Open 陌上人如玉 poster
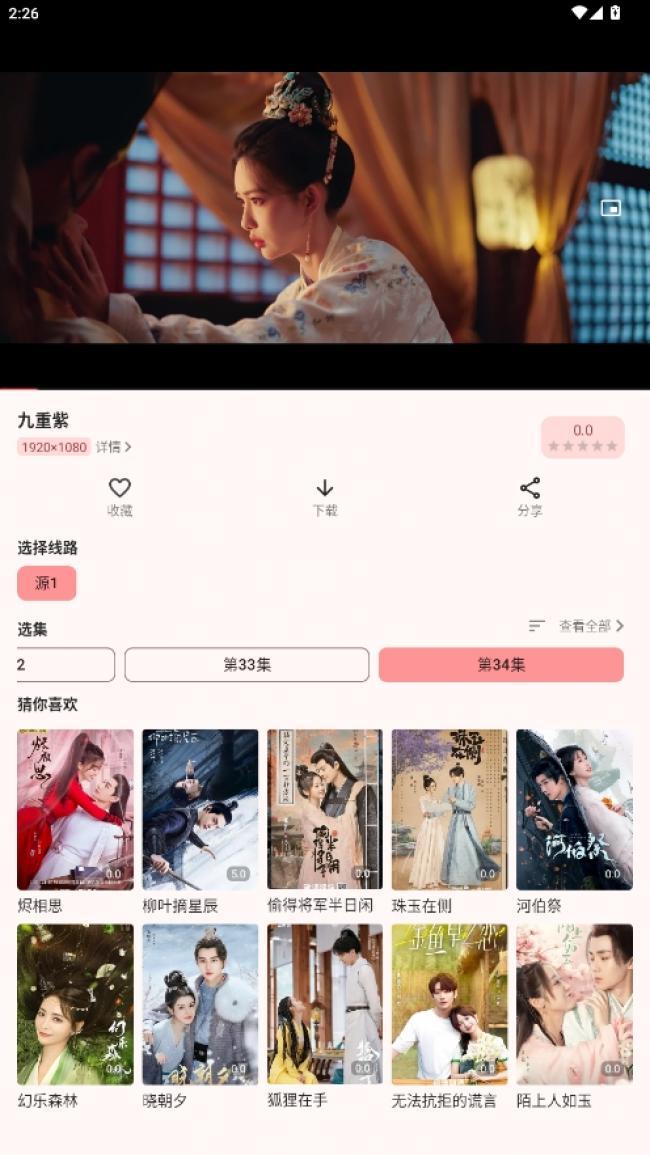650x1155 pixels. click(574, 1004)
